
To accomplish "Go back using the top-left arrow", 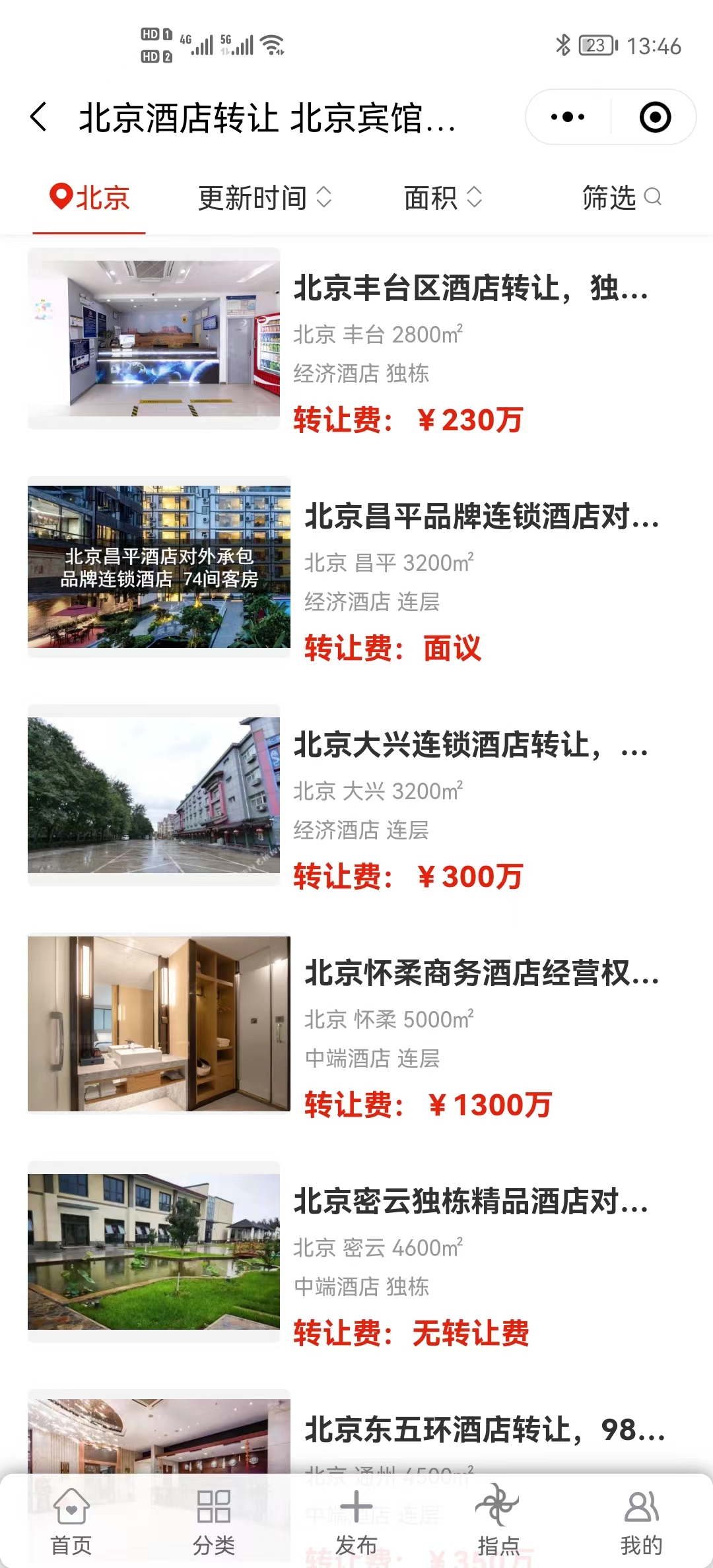I will (40, 117).
